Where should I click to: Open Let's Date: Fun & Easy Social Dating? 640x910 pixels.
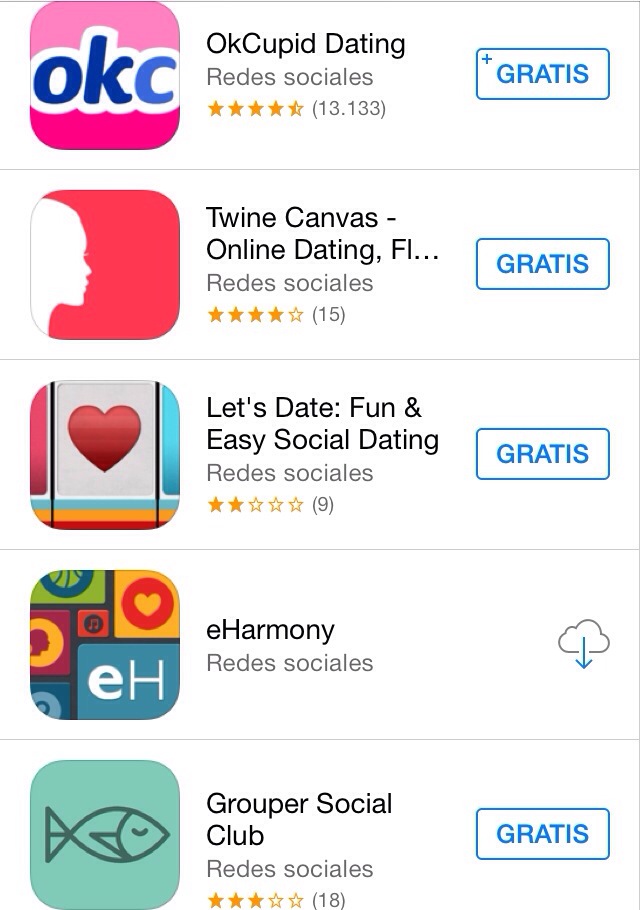click(x=322, y=424)
